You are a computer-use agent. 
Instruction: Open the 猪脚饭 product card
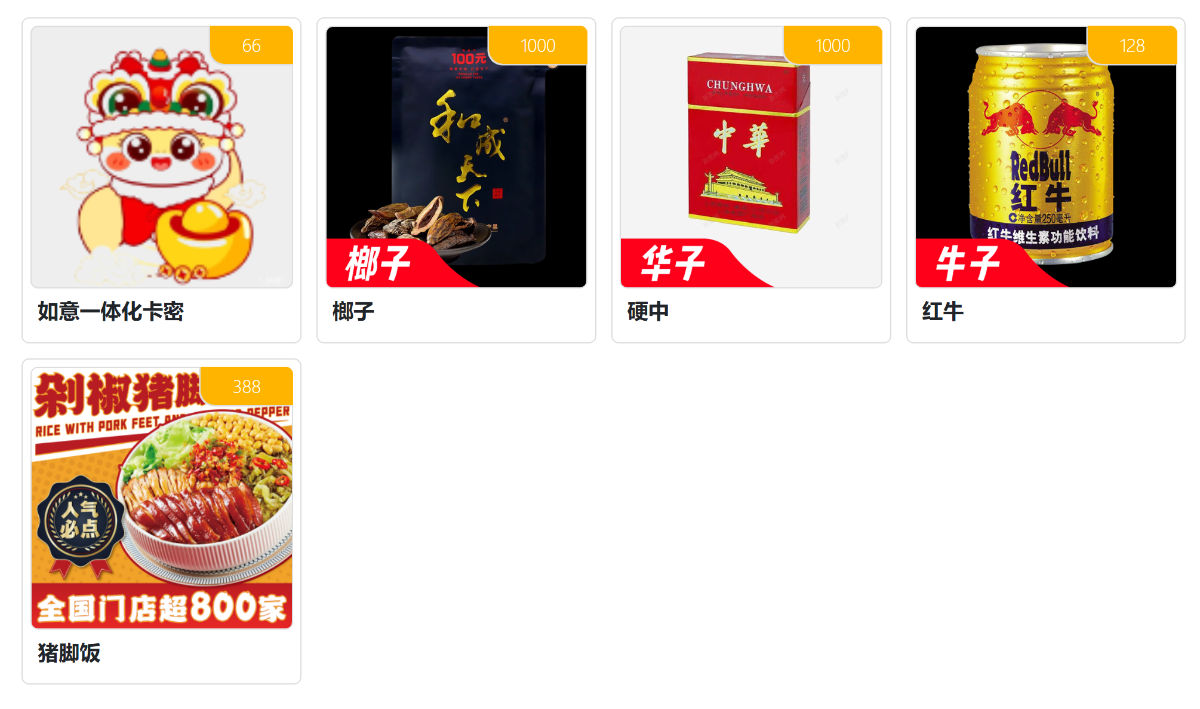tap(161, 520)
